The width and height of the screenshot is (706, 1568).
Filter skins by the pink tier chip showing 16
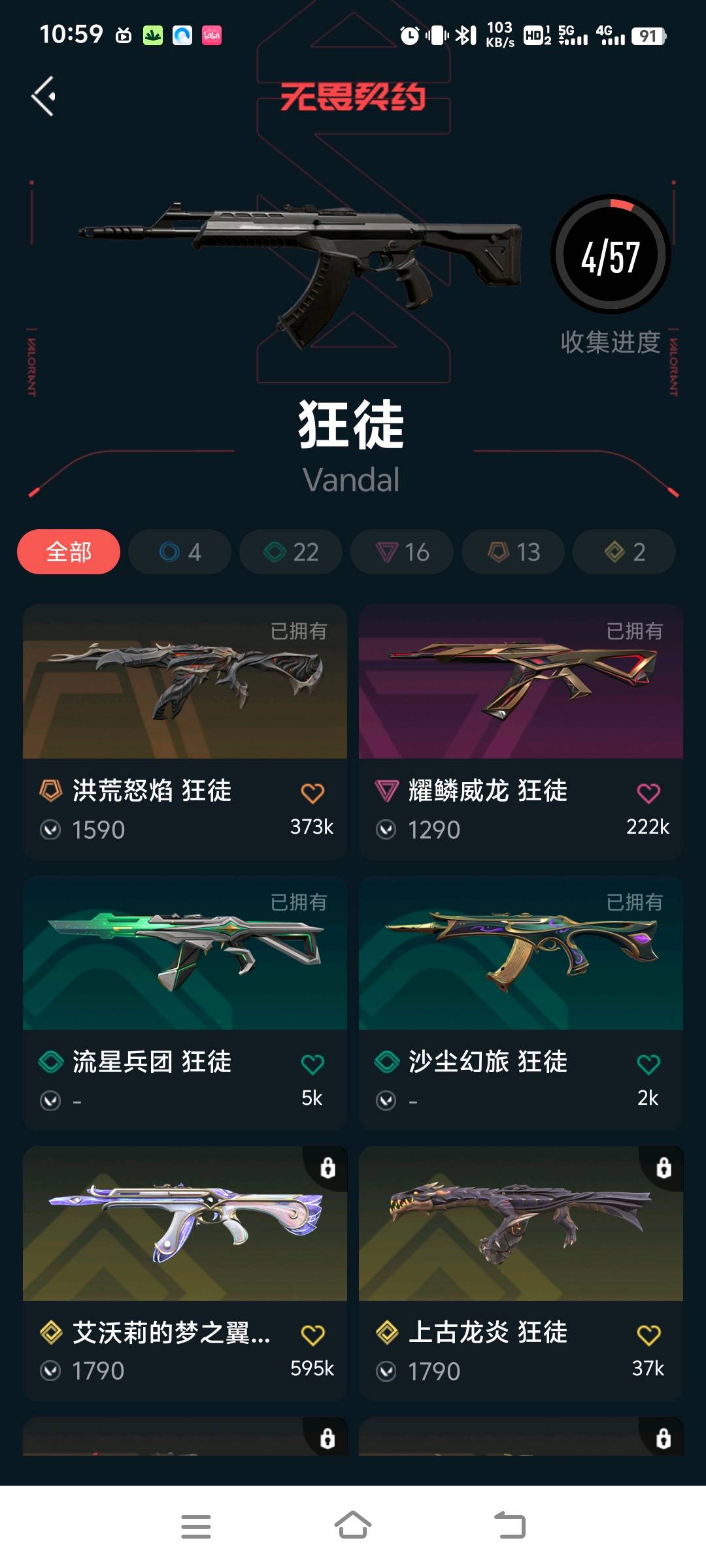[402, 552]
